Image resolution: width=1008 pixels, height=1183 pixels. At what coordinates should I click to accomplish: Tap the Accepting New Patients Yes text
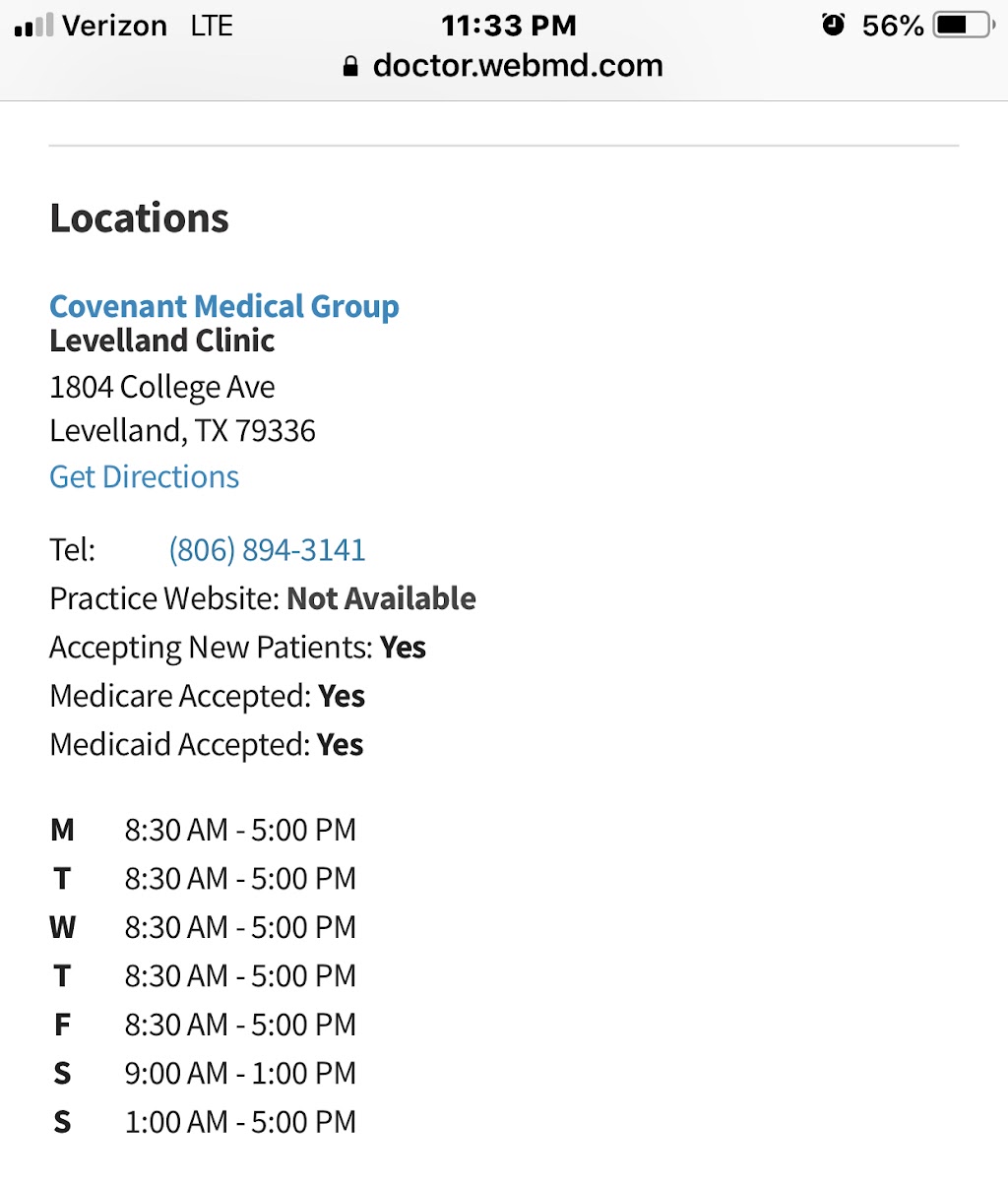tap(237, 647)
